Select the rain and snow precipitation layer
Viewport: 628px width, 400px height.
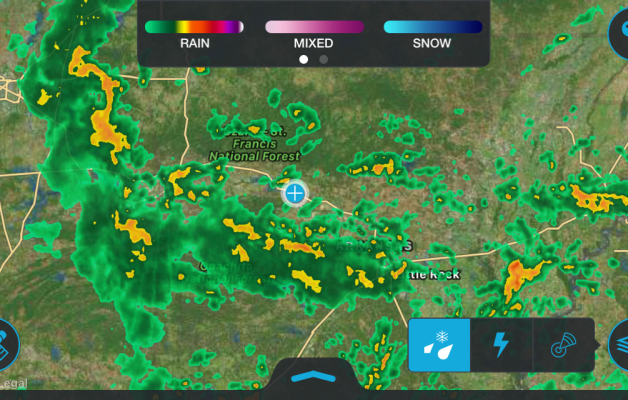click(440, 345)
